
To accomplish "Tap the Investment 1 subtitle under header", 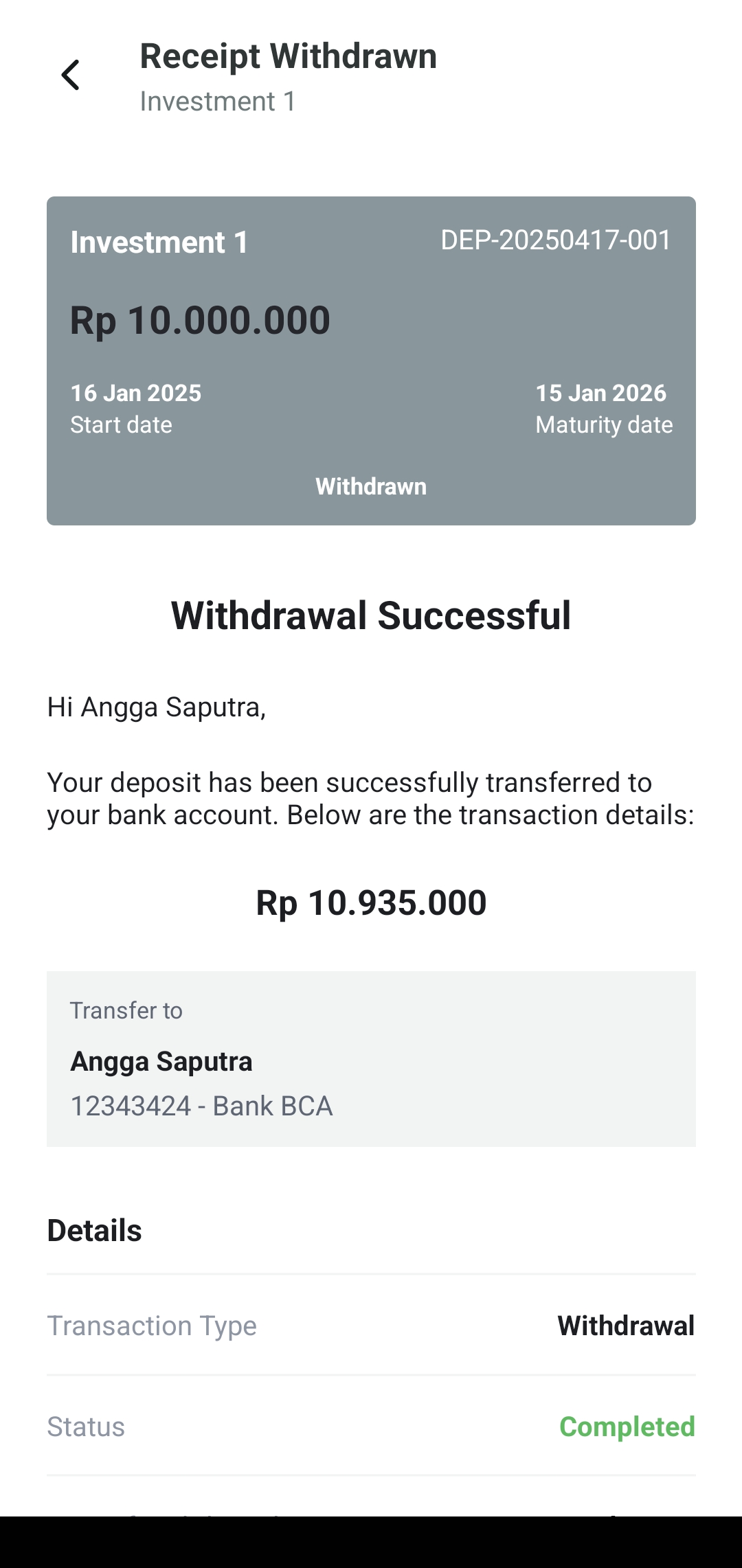I will pyautogui.click(x=217, y=102).
